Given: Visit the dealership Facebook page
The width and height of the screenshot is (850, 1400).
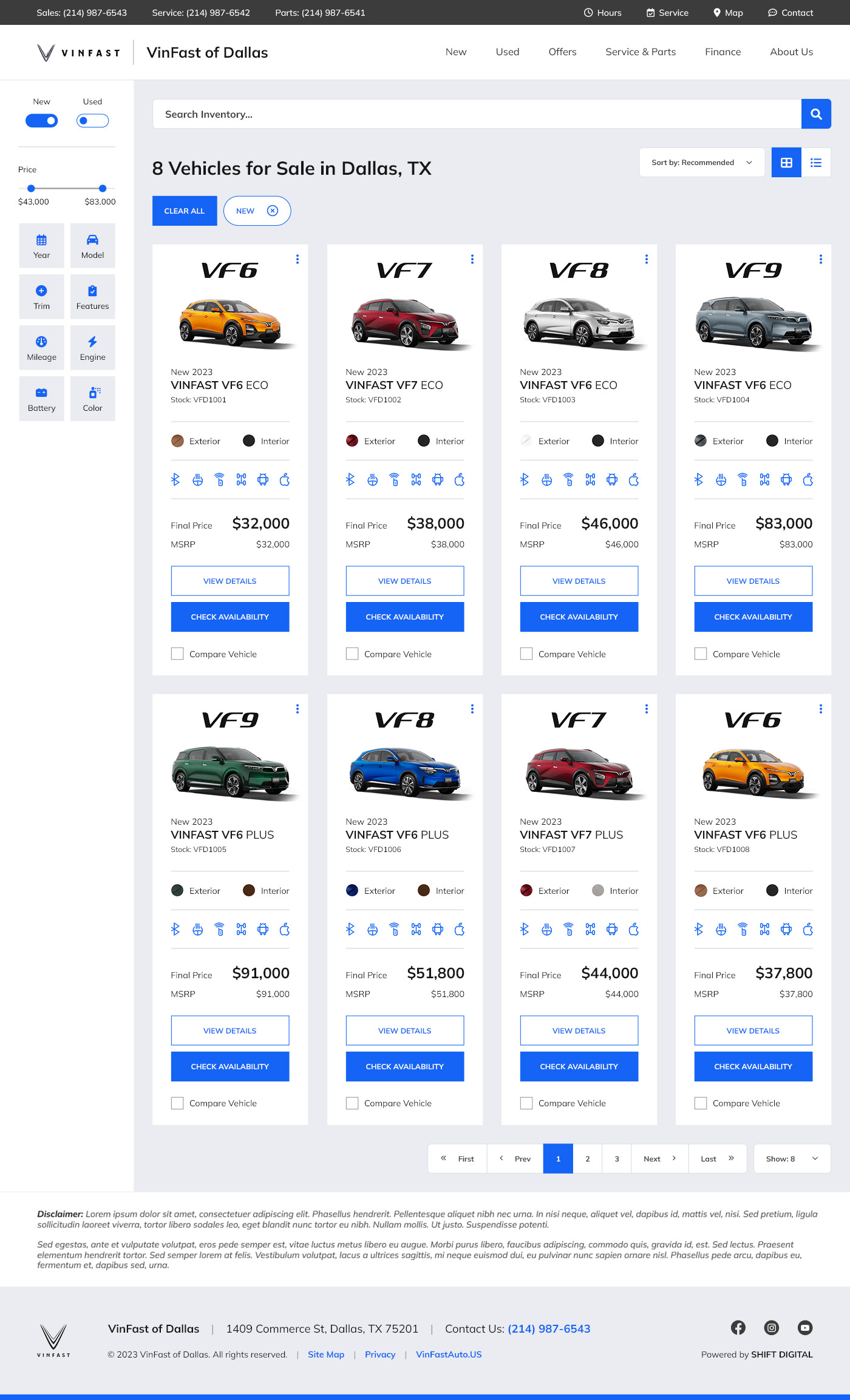Looking at the screenshot, I should pyautogui.click(x=738, y=1328).
